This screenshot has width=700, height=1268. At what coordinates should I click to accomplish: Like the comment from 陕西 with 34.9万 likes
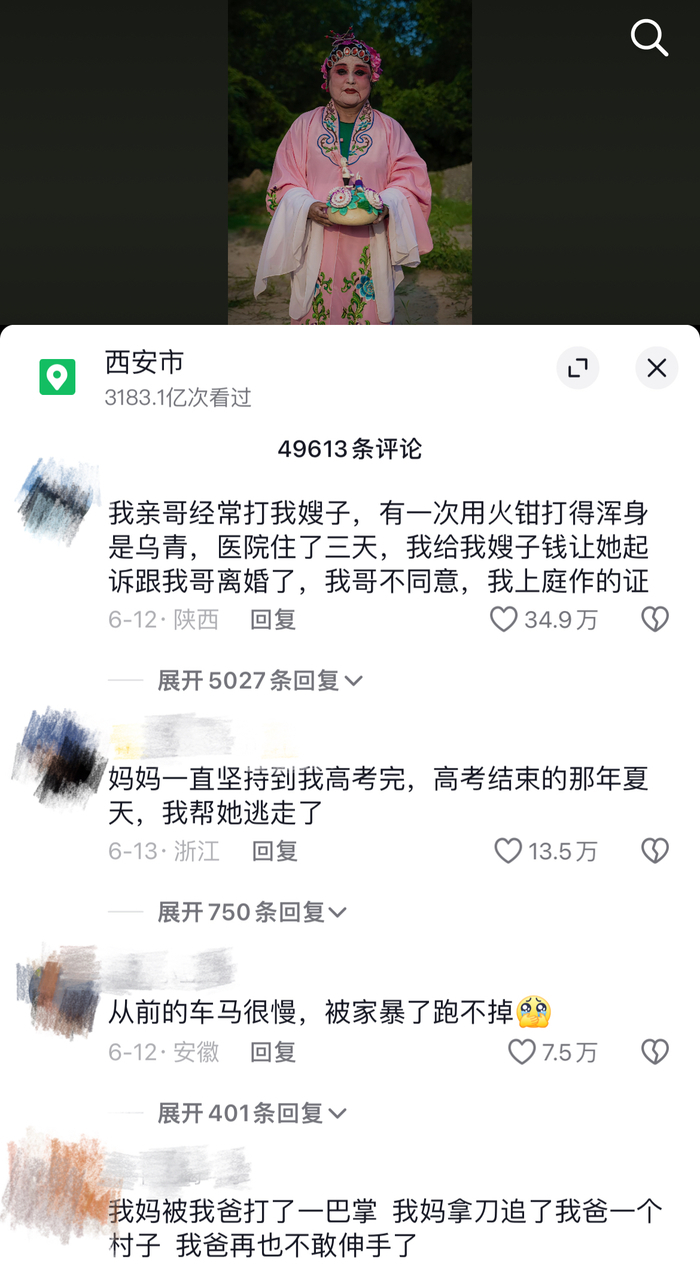(504, 620)
